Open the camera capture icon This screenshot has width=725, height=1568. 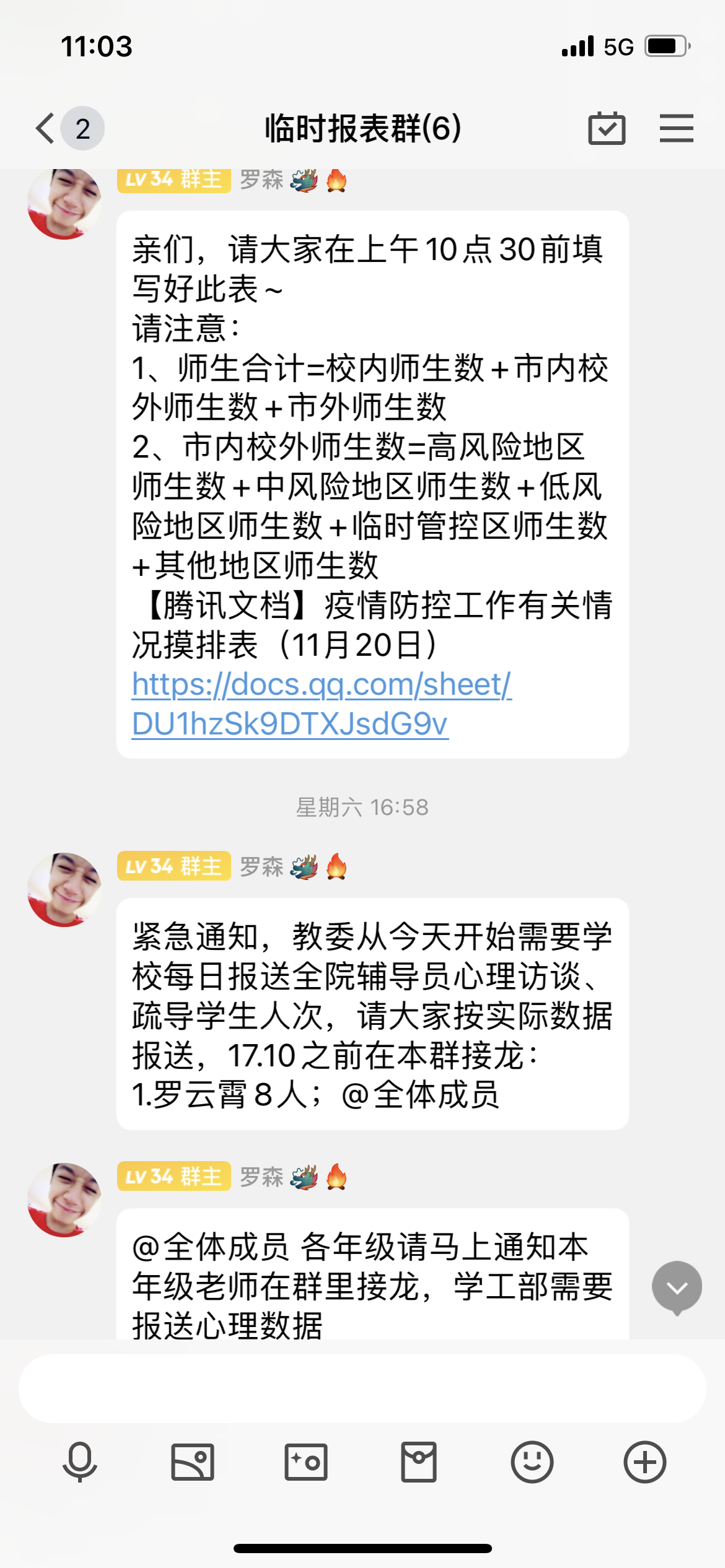305,1462
